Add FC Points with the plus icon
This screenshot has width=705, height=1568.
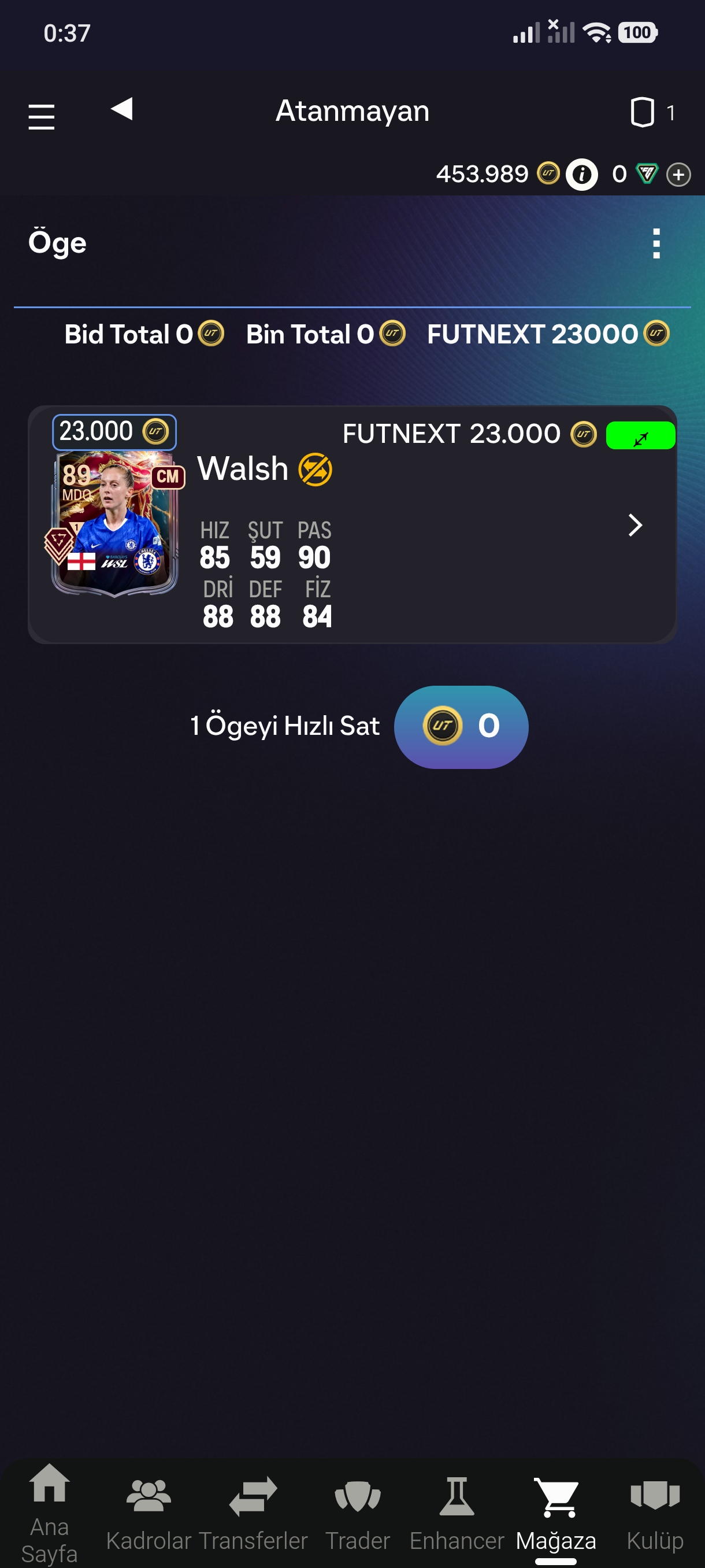[678, 175]
